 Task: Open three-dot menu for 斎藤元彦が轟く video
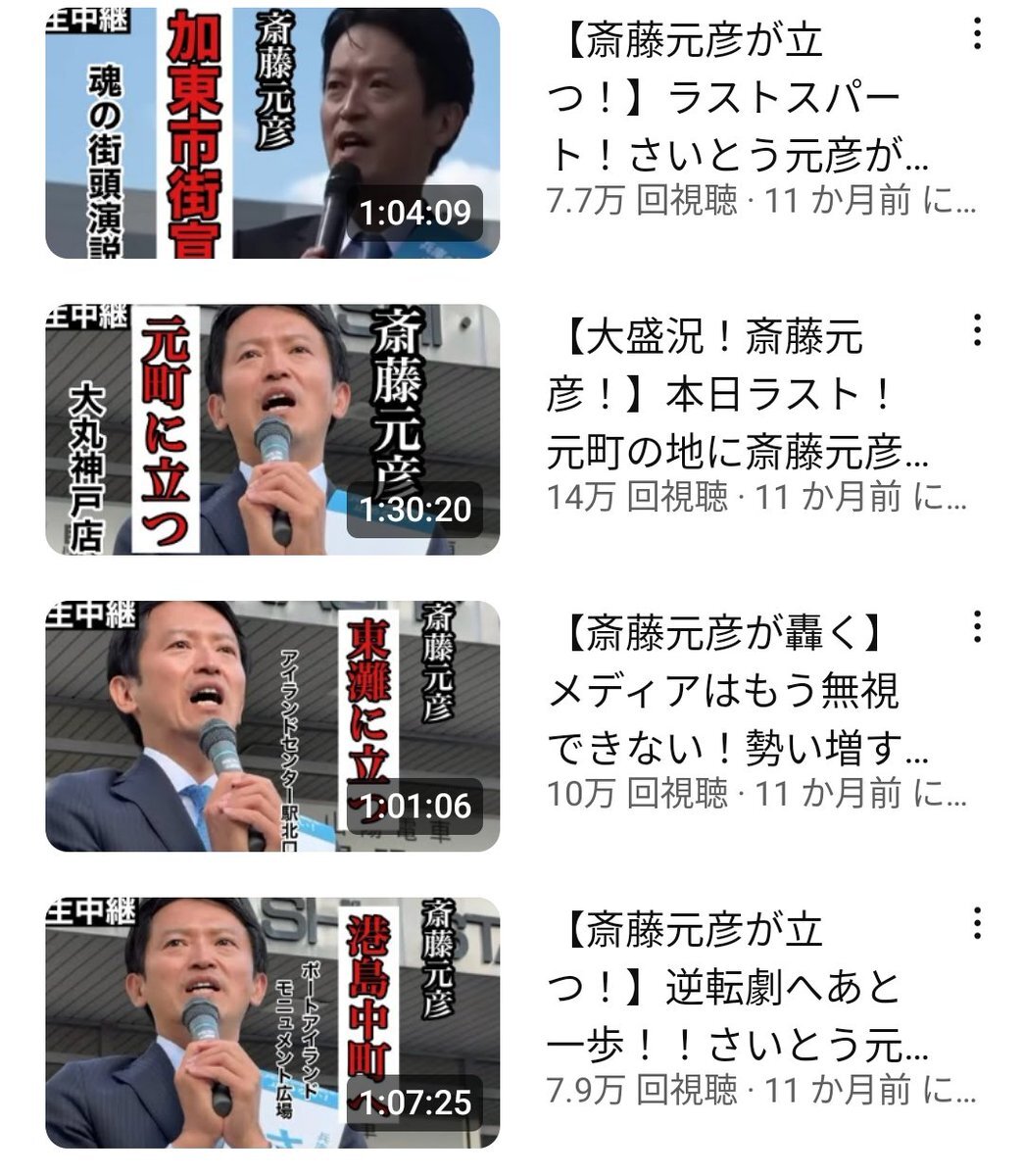(977, 627)
